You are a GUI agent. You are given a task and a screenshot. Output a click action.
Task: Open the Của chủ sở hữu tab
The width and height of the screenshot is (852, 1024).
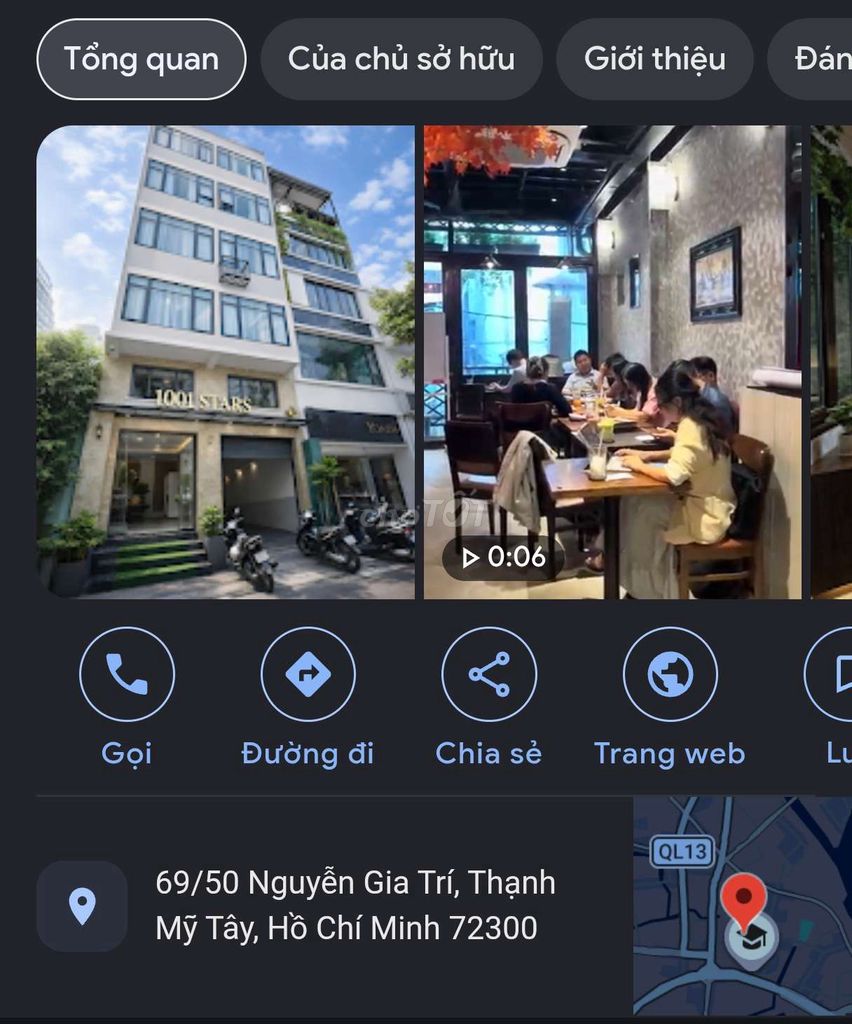tap(402, 59)
